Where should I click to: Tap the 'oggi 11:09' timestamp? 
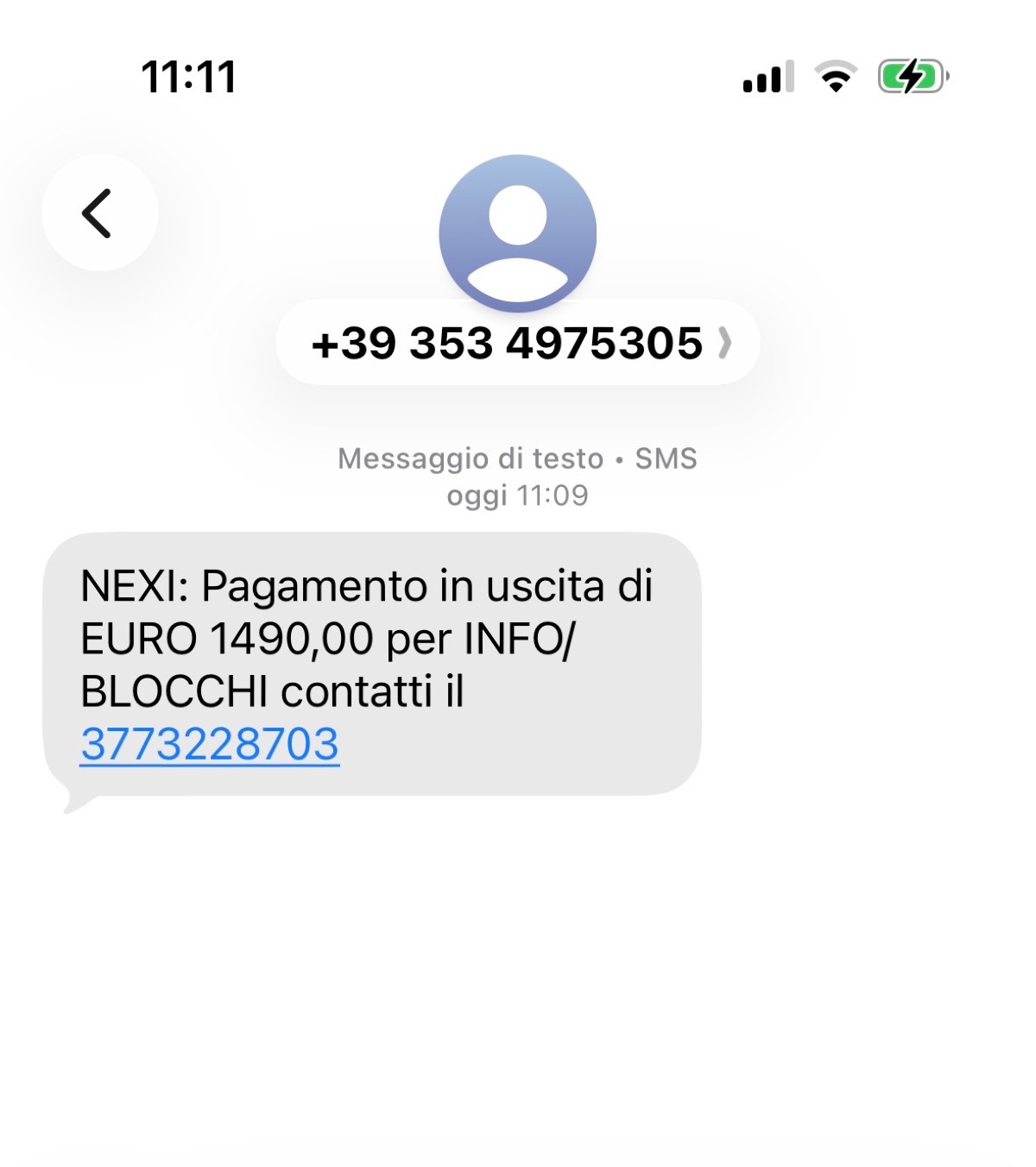pyautogui.click(x=517, y=495)
